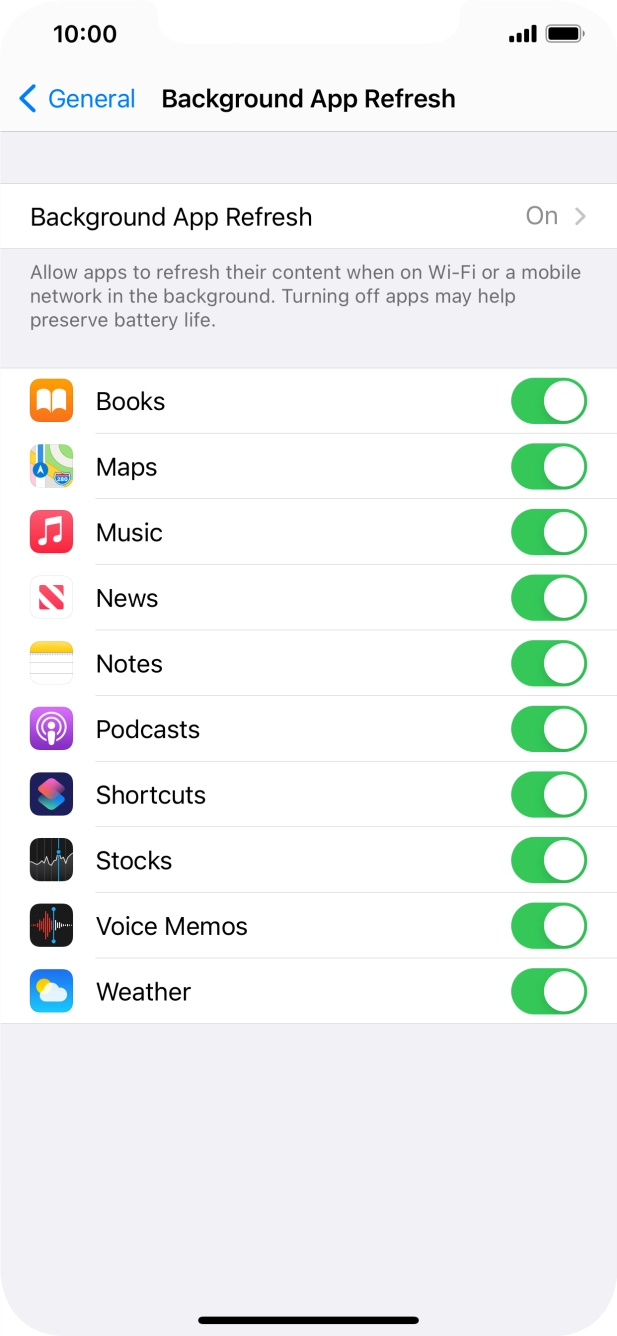This screenshot has height=1336, width=617.
Task: Toggle background refresh for Music
Action: pyautogui.click(x=548, y=533)
